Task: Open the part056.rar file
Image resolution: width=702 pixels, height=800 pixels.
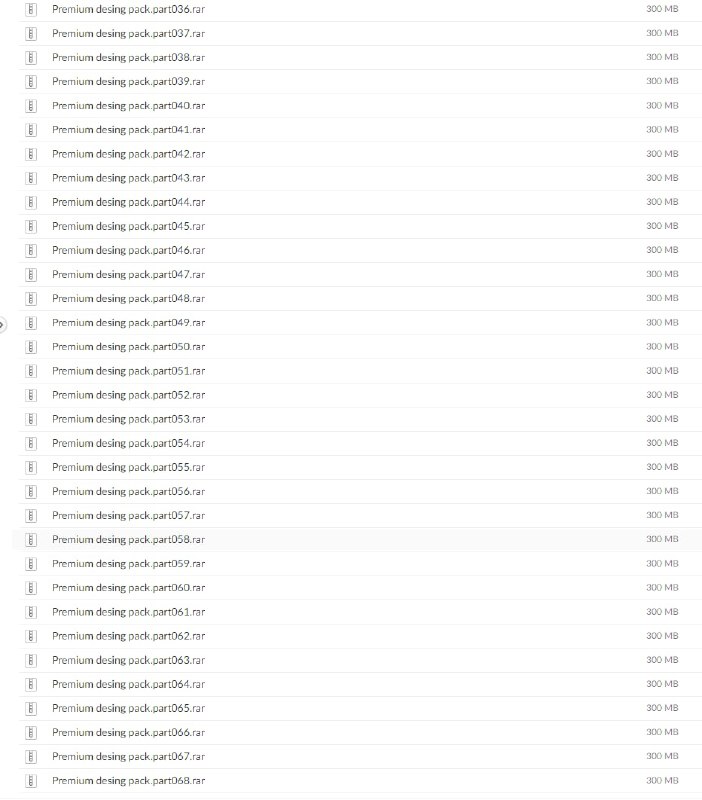Action: click(x=128, y=491)
